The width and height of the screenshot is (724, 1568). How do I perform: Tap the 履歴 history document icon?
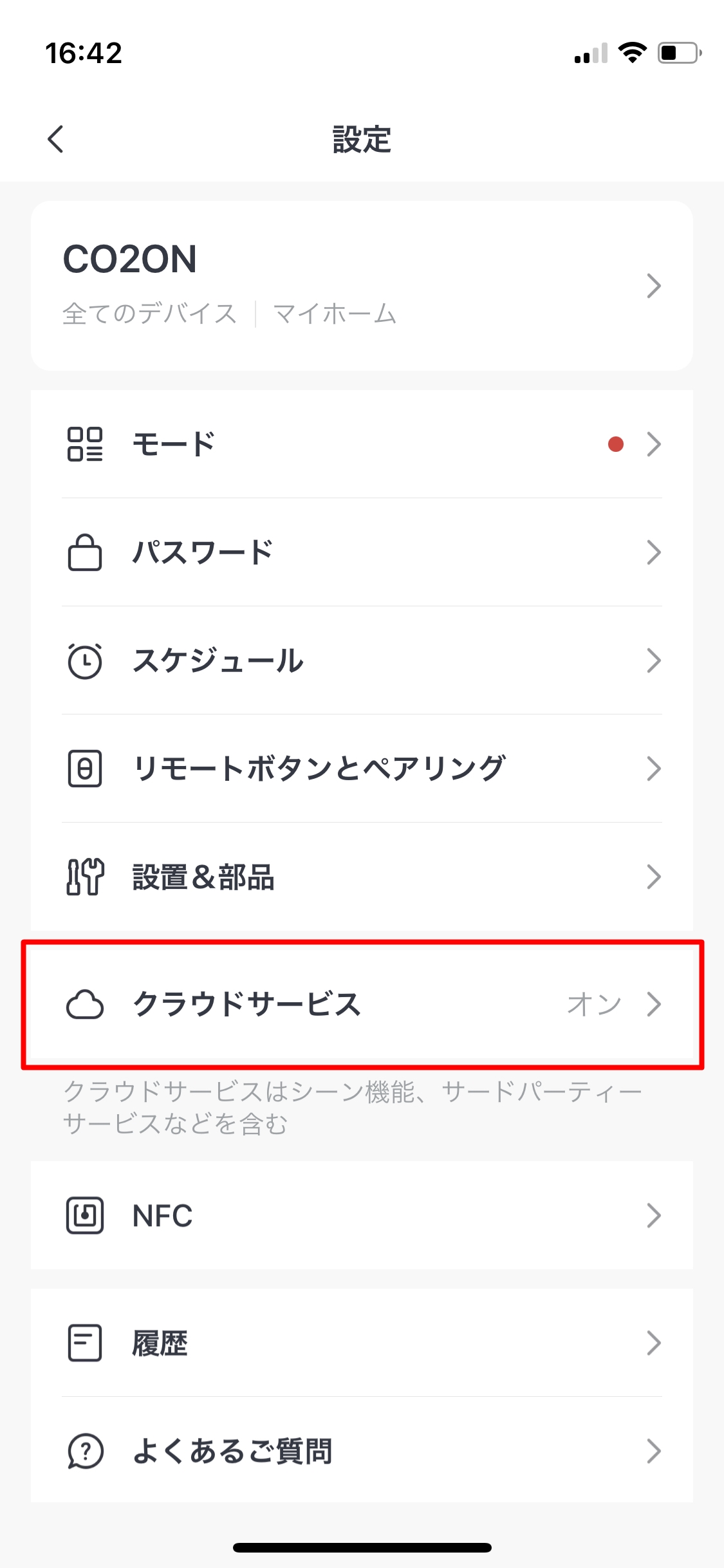pos(85,1343)
